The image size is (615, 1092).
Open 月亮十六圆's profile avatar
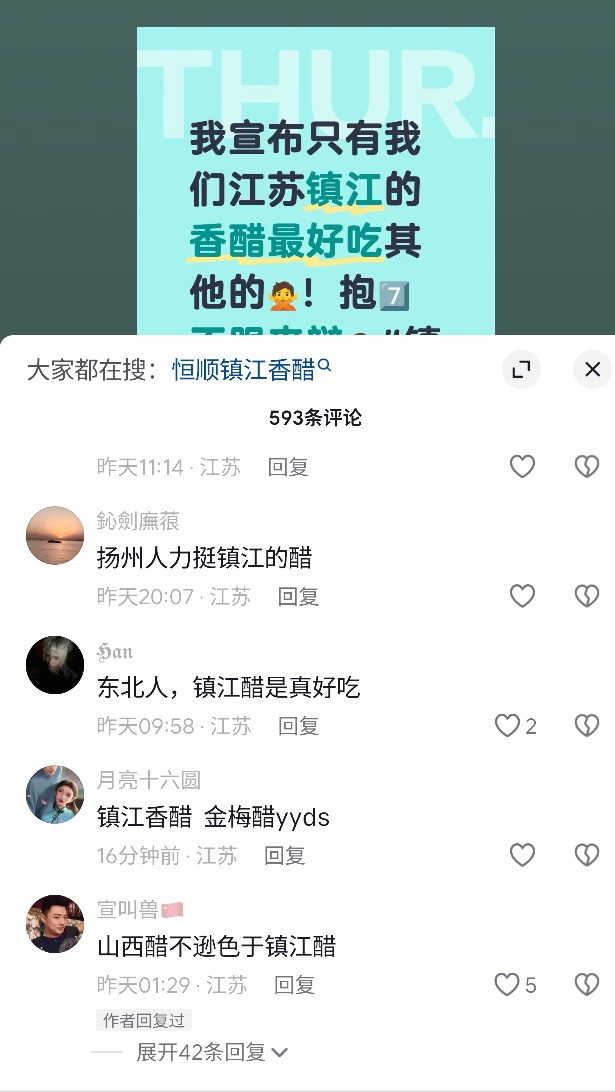tap(54, 795)
